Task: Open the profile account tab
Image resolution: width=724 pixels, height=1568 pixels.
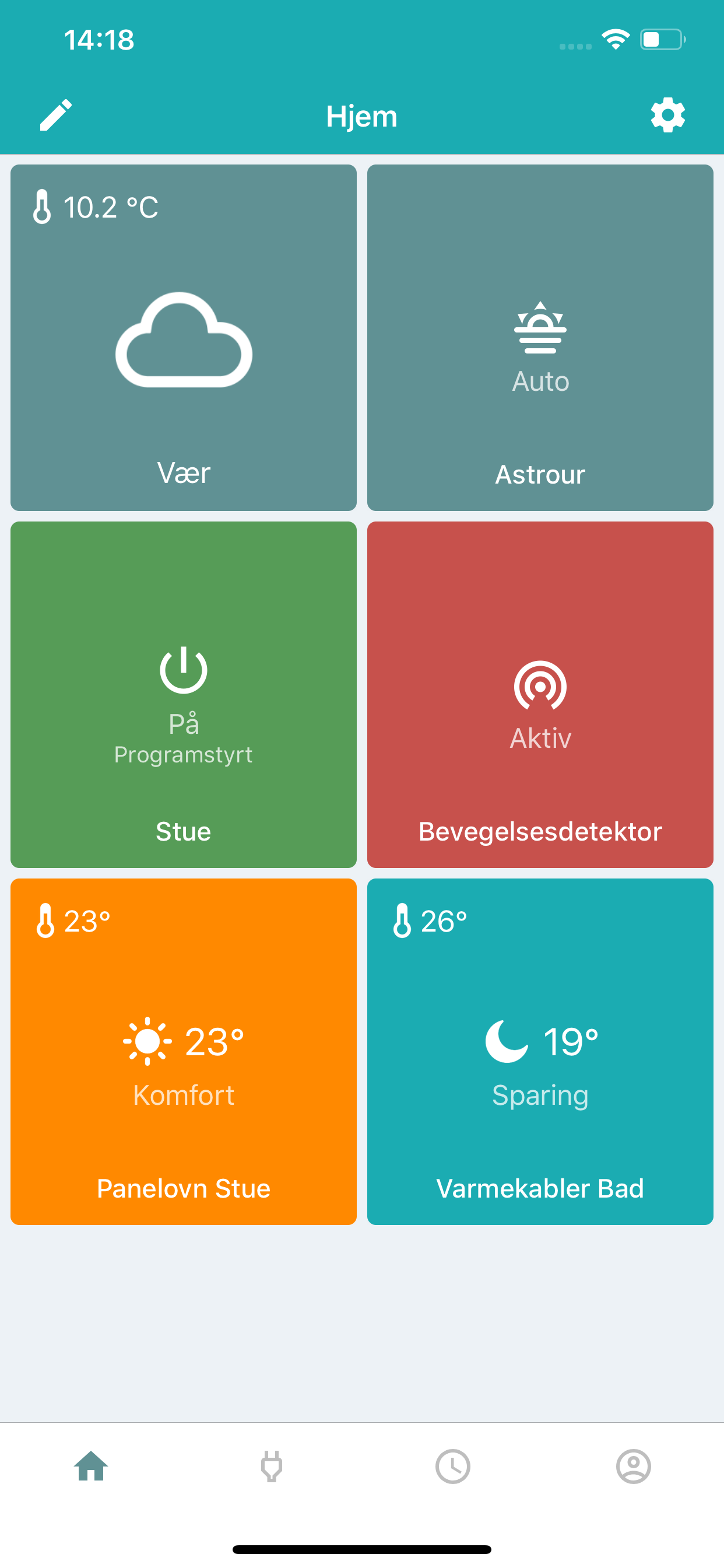Action: click(632, 1465)
